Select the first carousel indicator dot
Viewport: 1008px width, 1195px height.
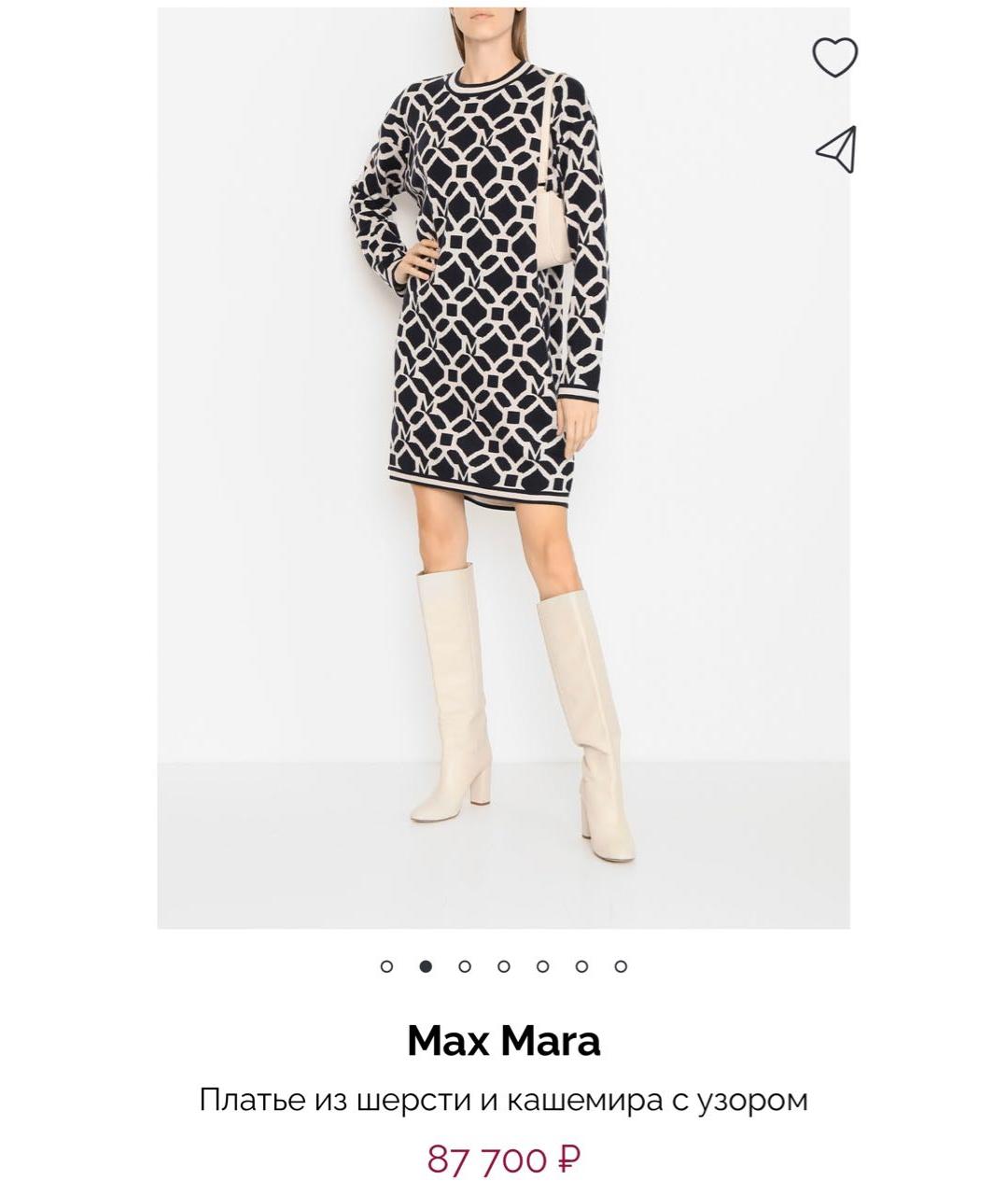tap(386, 966)
